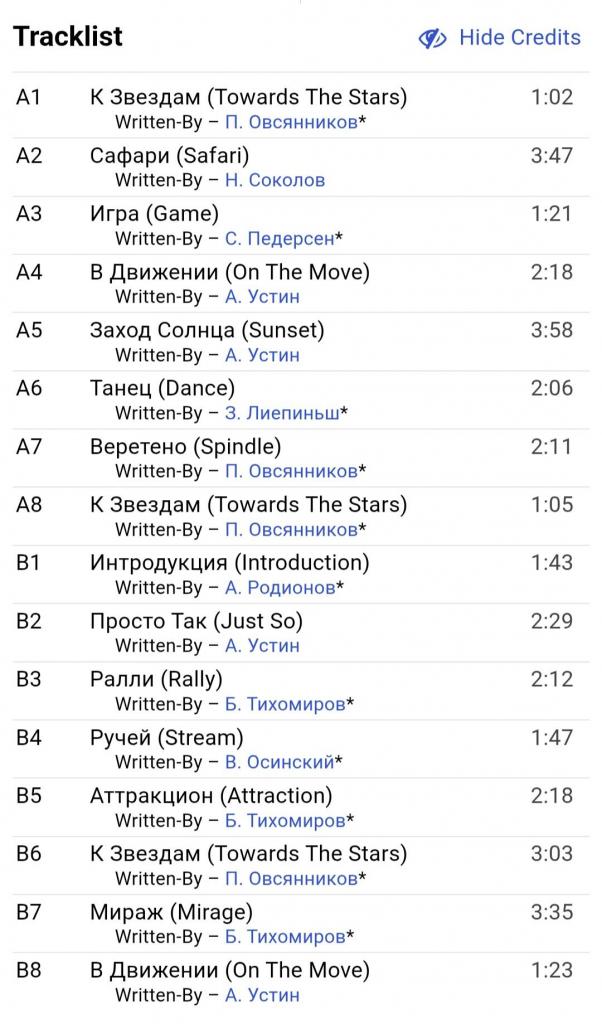Image resolution: width=602 pixels, height=1024 pixels.
Task: Tap П. Овсянников under track B6
Action: [290, 878]
